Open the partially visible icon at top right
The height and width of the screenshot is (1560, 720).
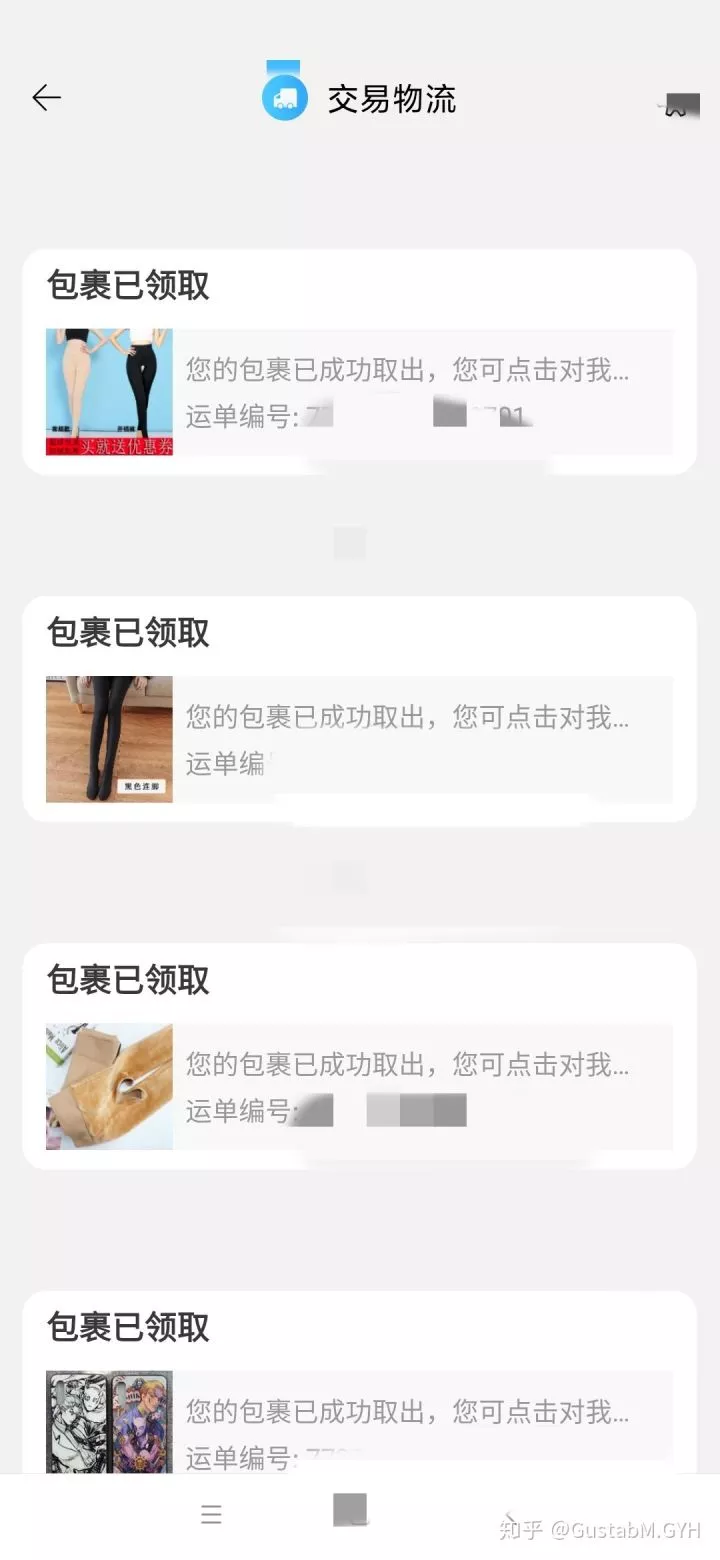tap(682, 105)
